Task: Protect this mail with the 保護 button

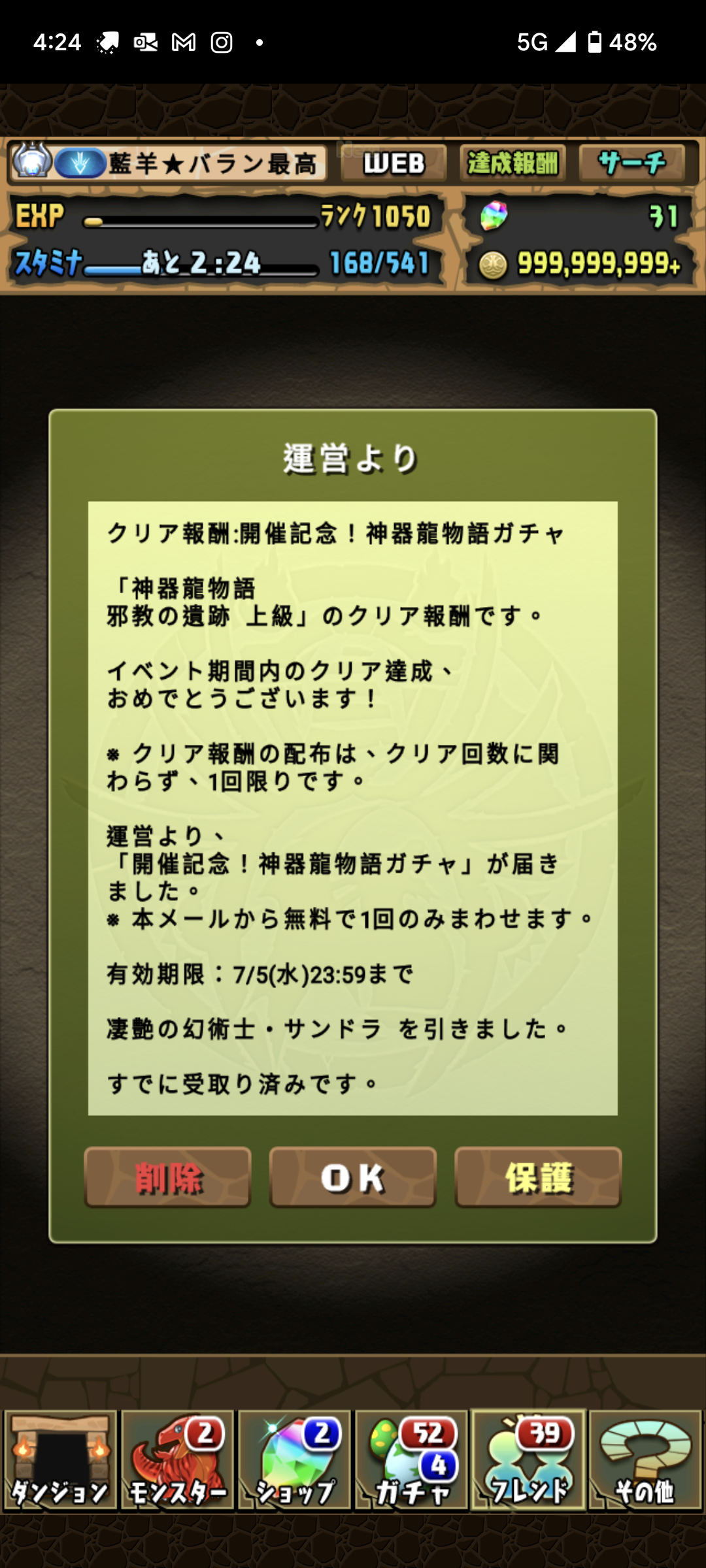Action: coord(538,1177)
